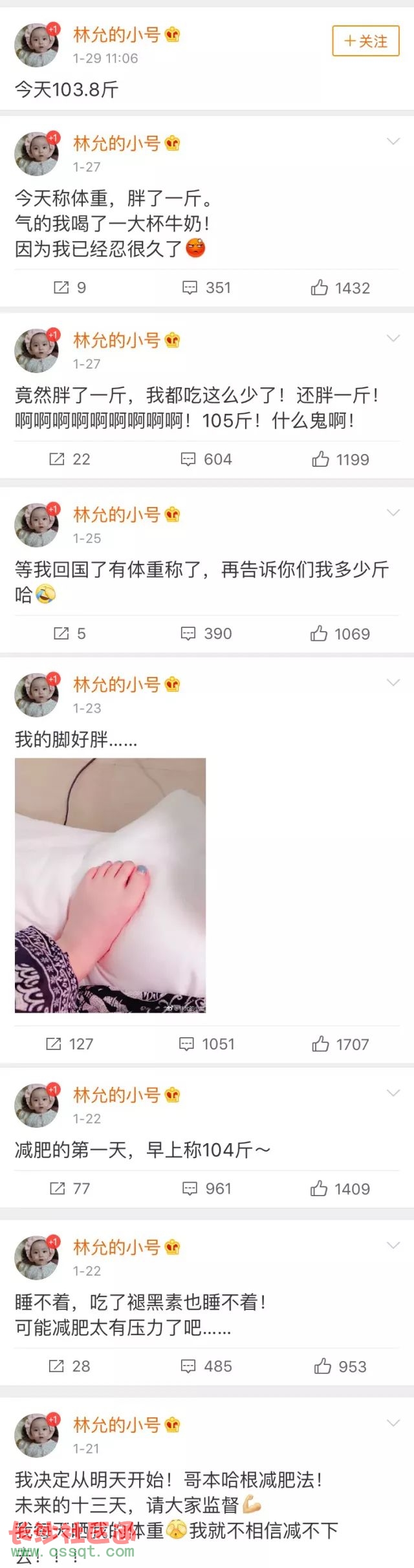Expand the chevron menu on the 1-21 post
The image size is (414, 1568).
click(x=393, y=1423)
